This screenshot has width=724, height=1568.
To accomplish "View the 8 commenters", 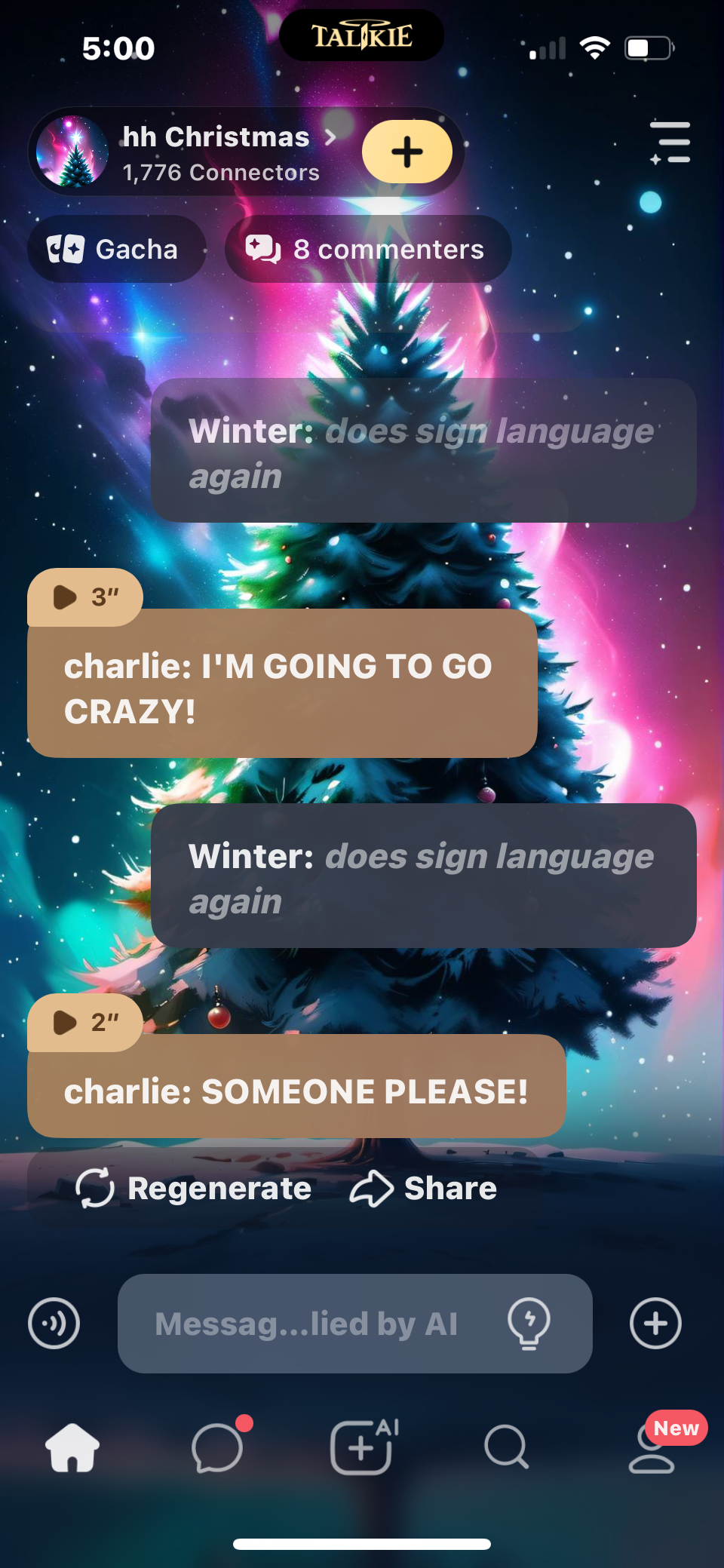I will pyautogui.click(x=367, y=249).
